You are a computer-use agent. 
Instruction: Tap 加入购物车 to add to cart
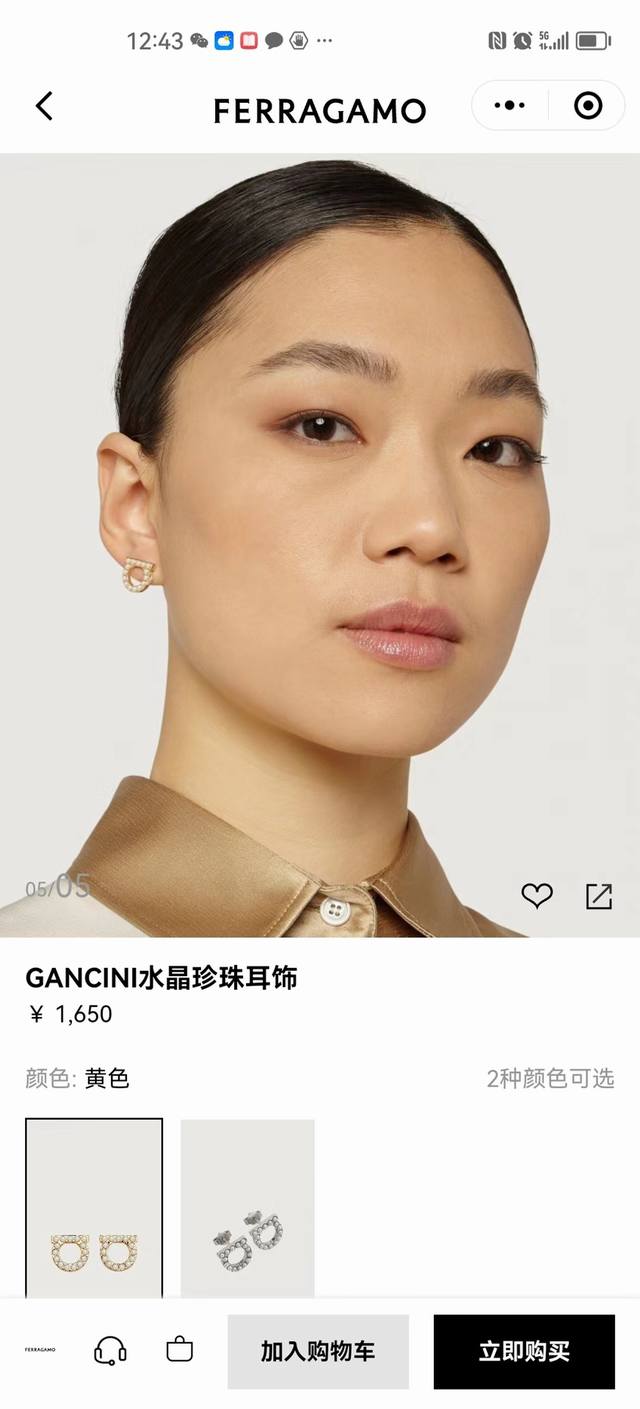pyautogui.click(x=318, y=1352)
